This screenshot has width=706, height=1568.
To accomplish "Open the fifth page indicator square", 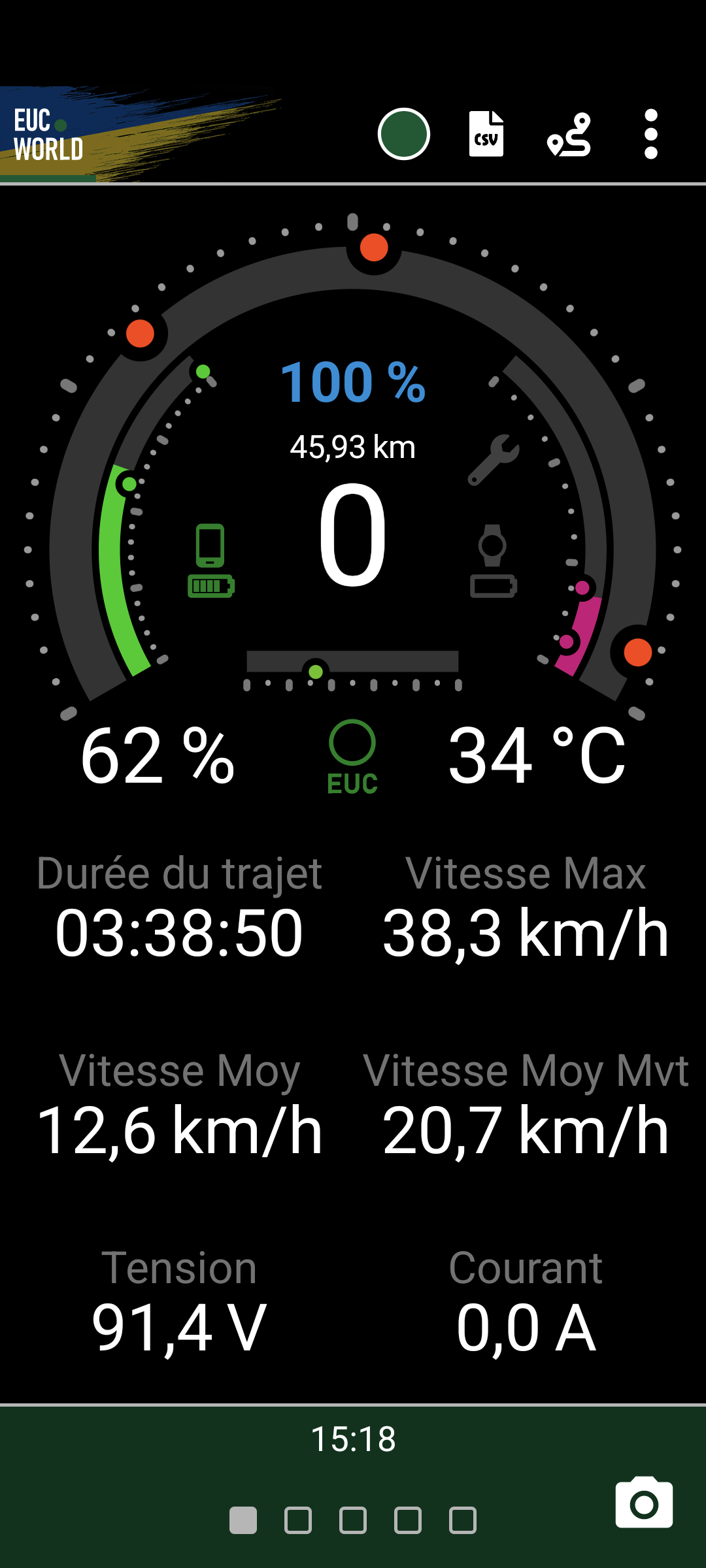I will tap(463, 1520).
